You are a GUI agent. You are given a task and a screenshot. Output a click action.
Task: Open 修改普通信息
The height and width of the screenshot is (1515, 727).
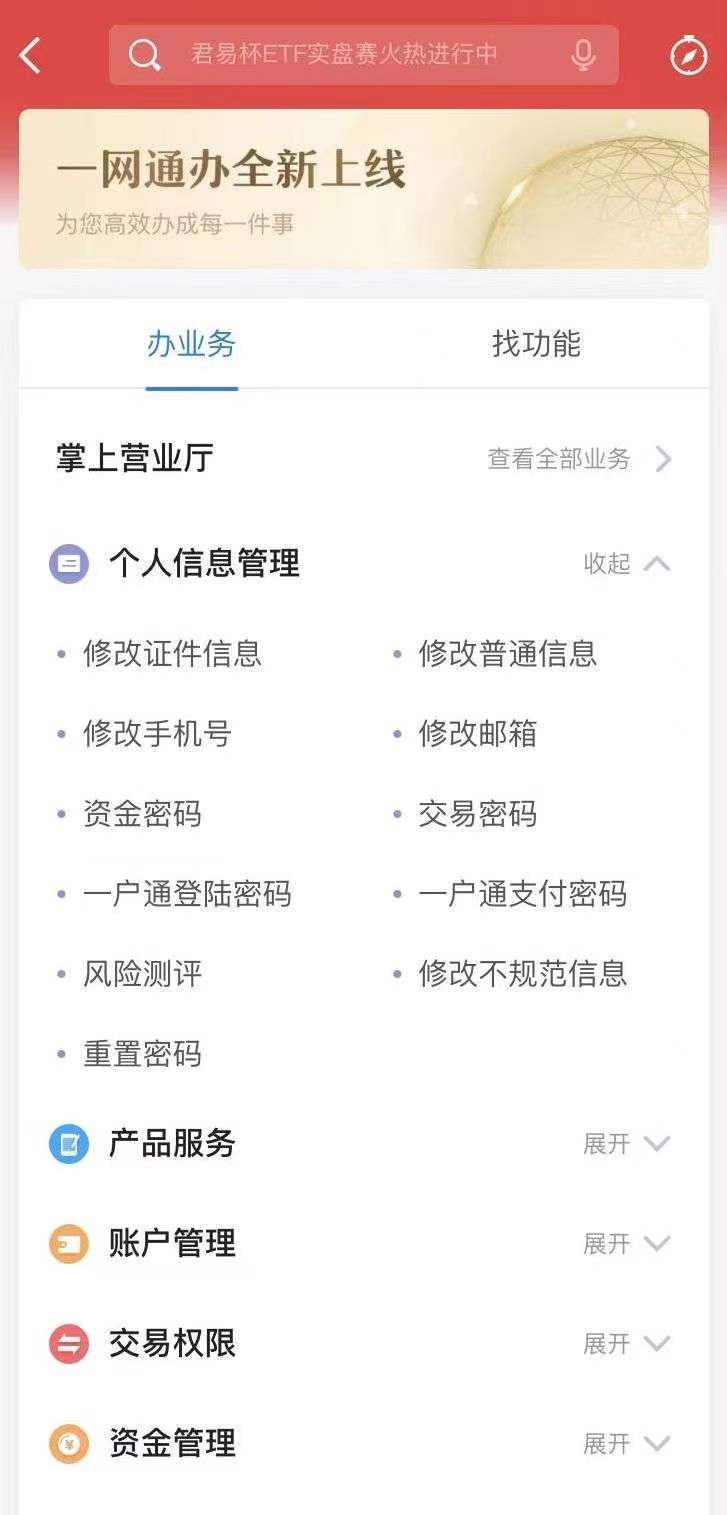(x=508, y=654)
